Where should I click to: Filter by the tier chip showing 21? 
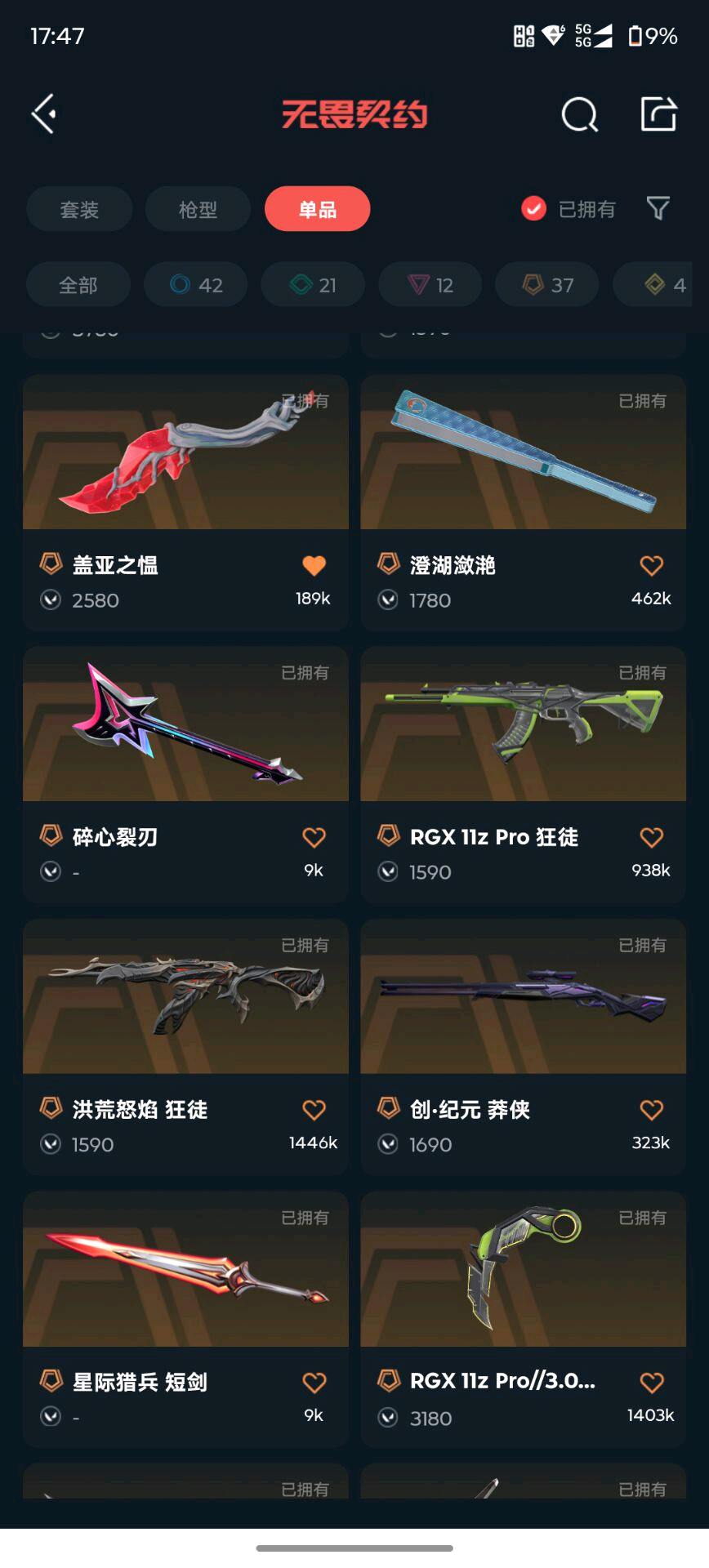coord(313,285)
